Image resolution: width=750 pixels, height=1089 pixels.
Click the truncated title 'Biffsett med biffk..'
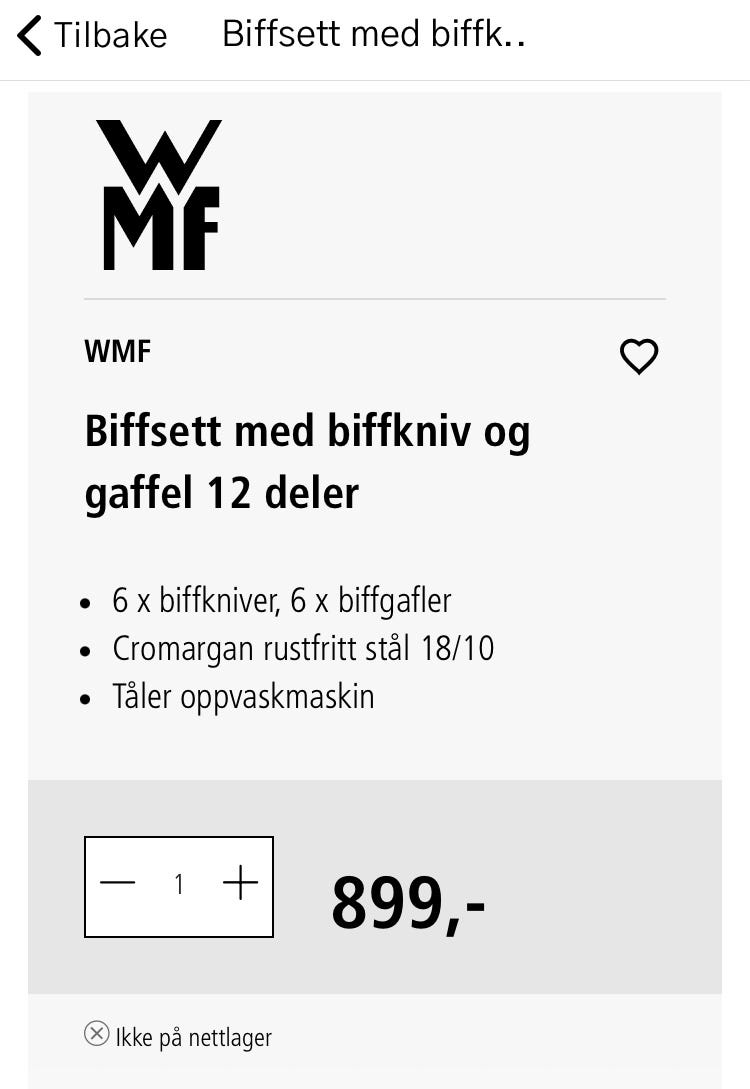(374, 33)
